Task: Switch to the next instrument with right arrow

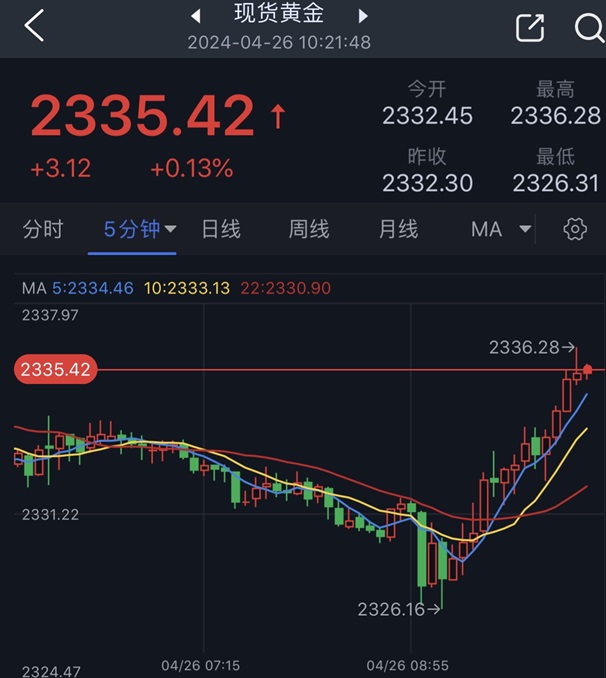Action: pyautogui.click(x=363, y=16)
